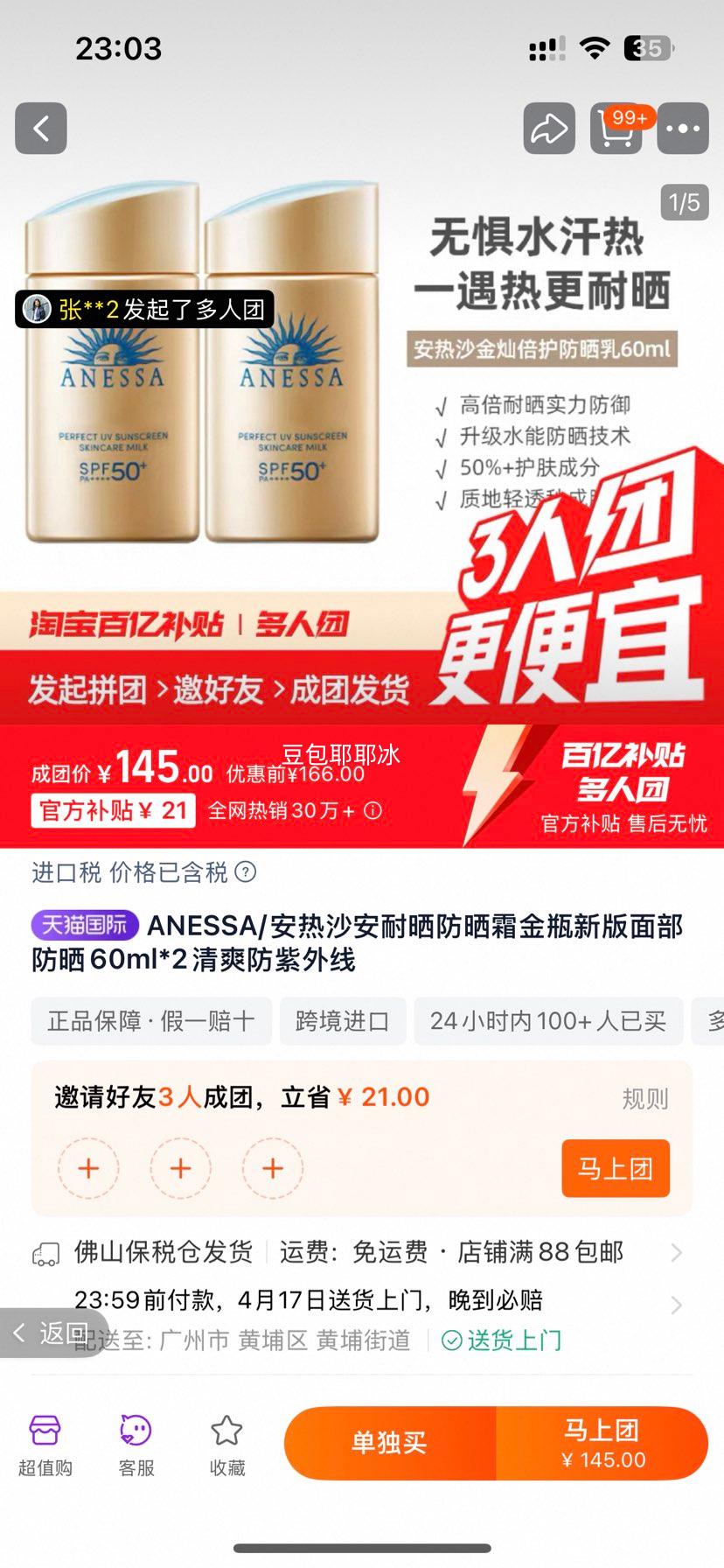Open 规则 rules in the group-buy section
Image resolution: width=724 pixels, height=1568 pixels.
tap(644, 1100)
